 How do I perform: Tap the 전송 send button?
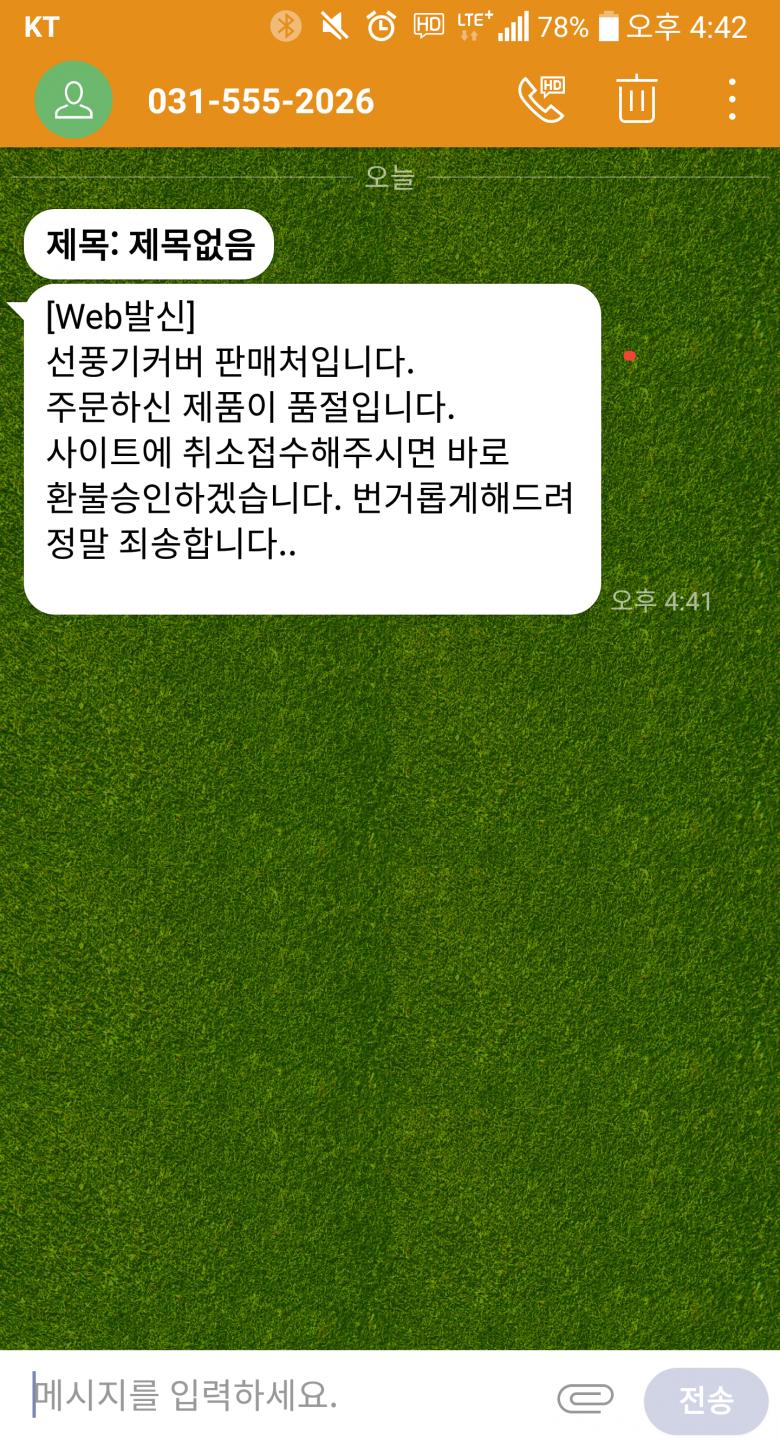[706, 1400]
